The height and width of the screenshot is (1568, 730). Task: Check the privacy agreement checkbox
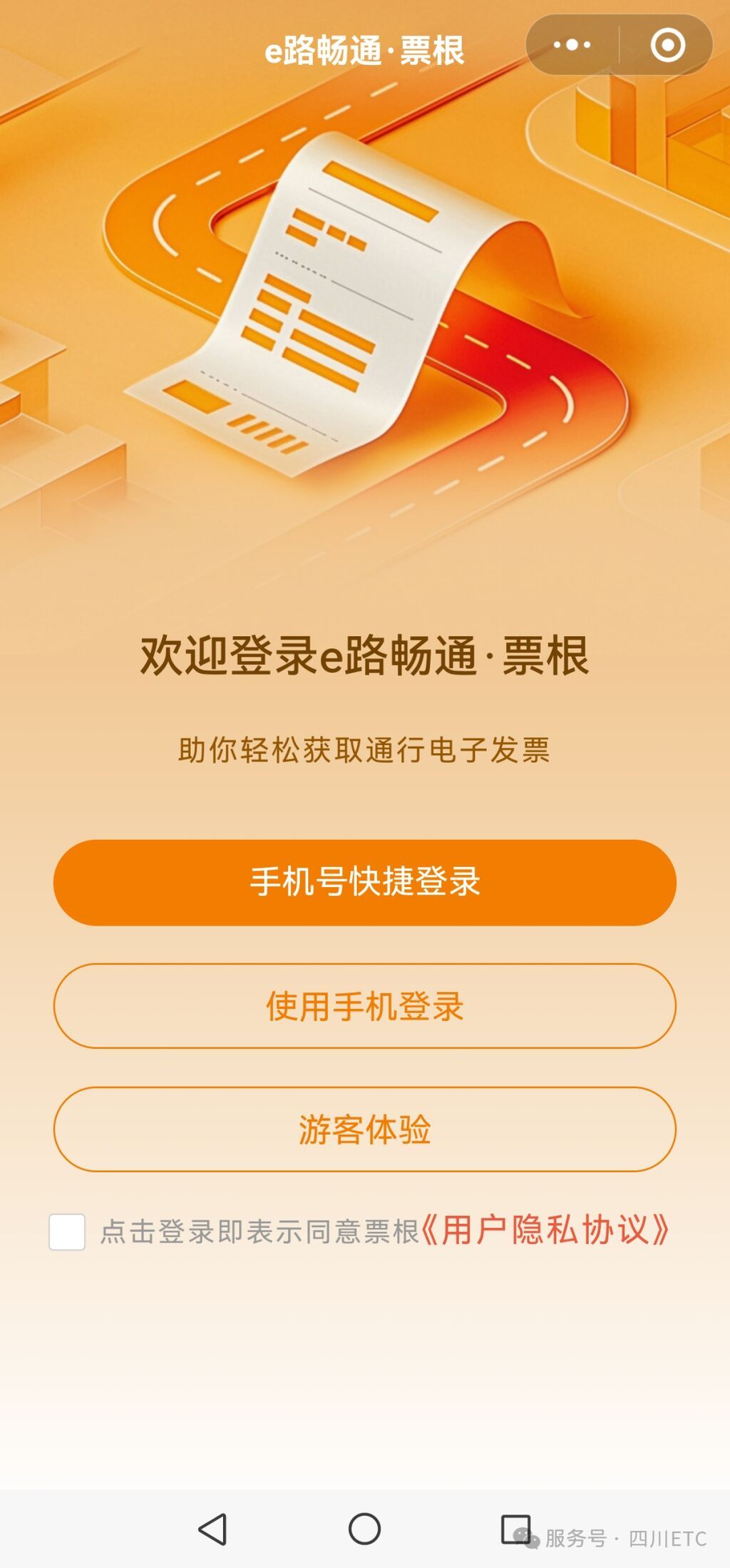click(x=67, y=1231)
